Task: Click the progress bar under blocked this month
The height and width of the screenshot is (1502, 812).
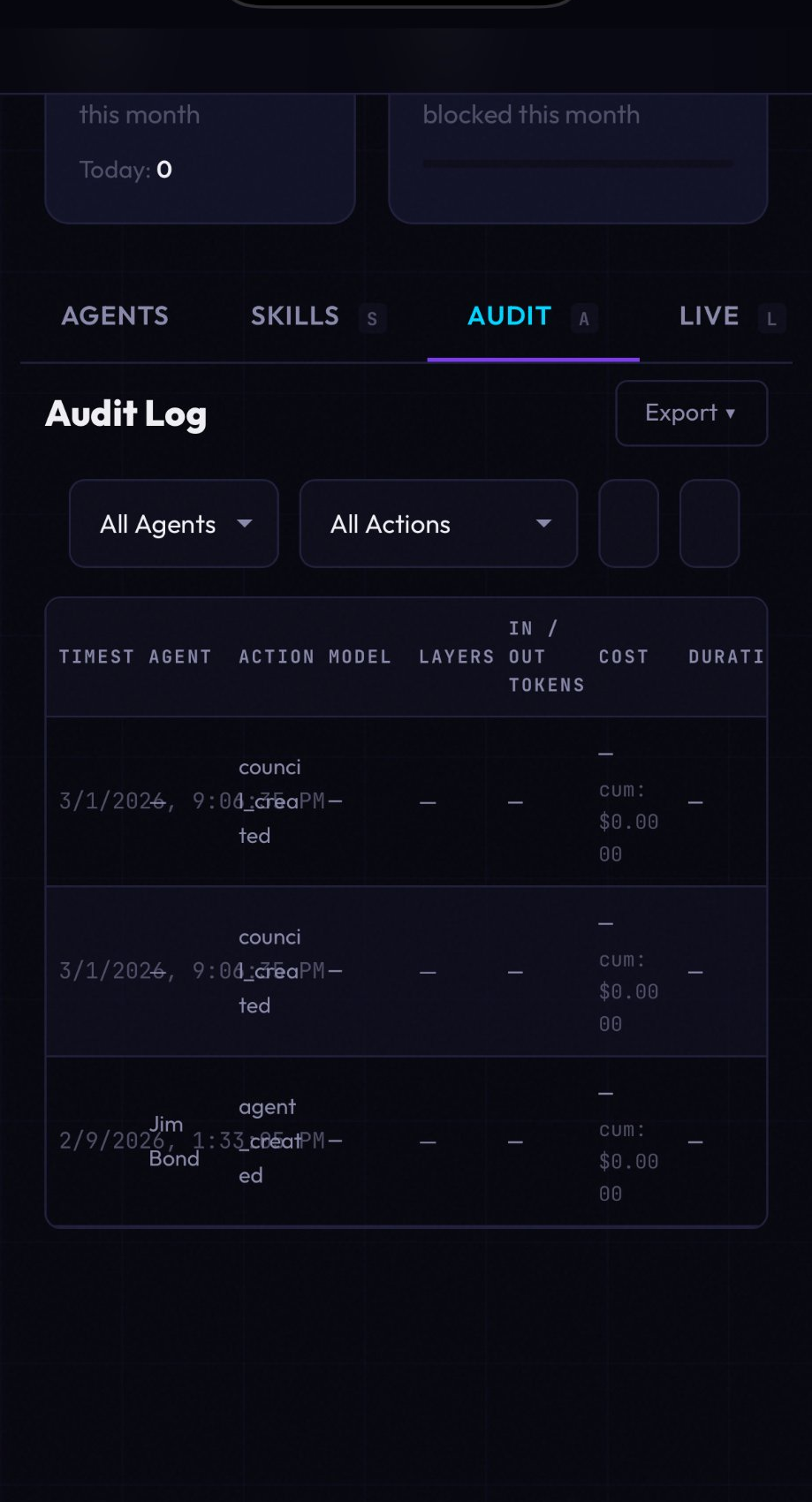Action: click(578, 163)
